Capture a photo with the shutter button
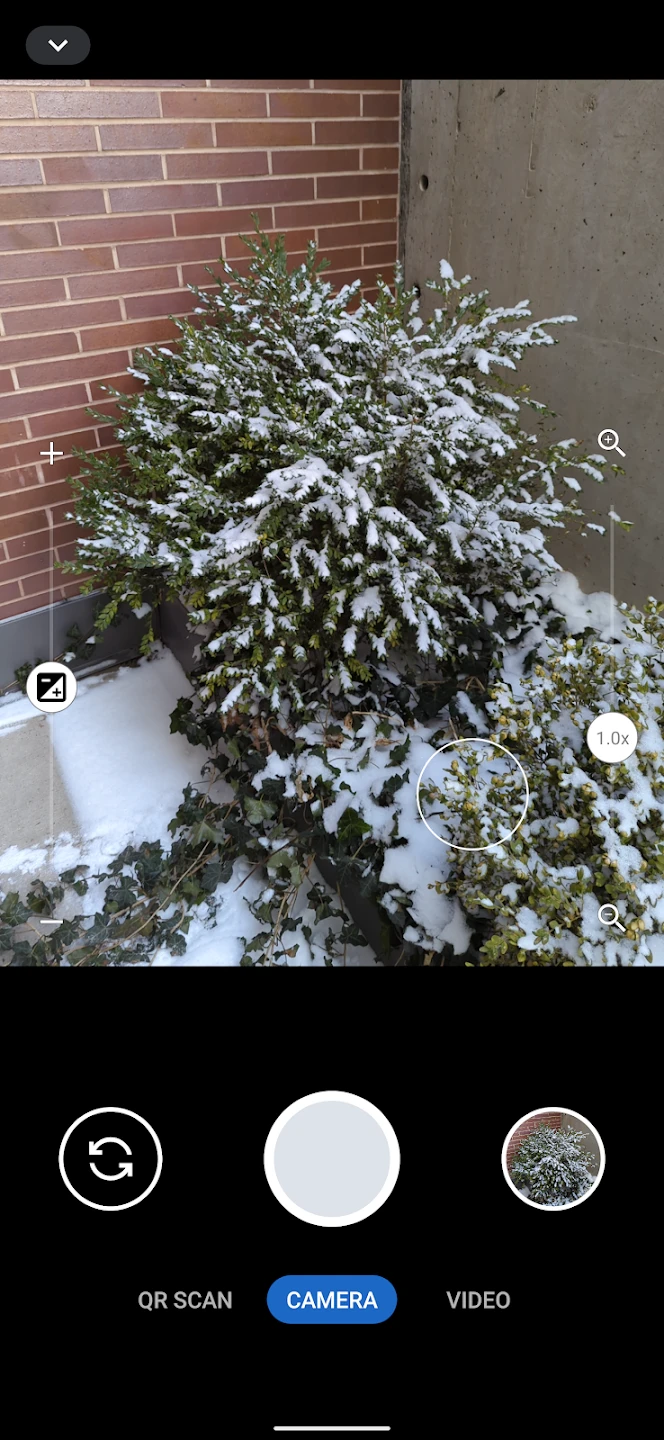This screenshot has width=664, height=1440. (332, 1158)
